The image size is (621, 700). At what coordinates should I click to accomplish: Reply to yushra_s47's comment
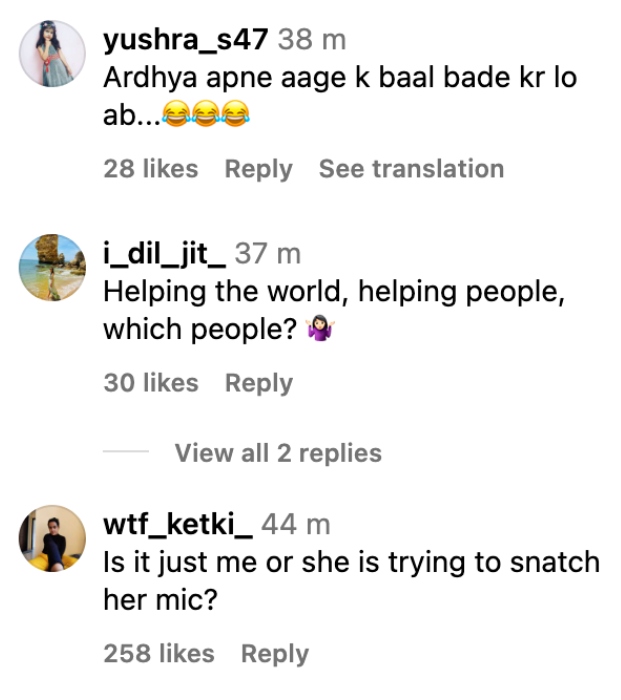tap(258, 169)
